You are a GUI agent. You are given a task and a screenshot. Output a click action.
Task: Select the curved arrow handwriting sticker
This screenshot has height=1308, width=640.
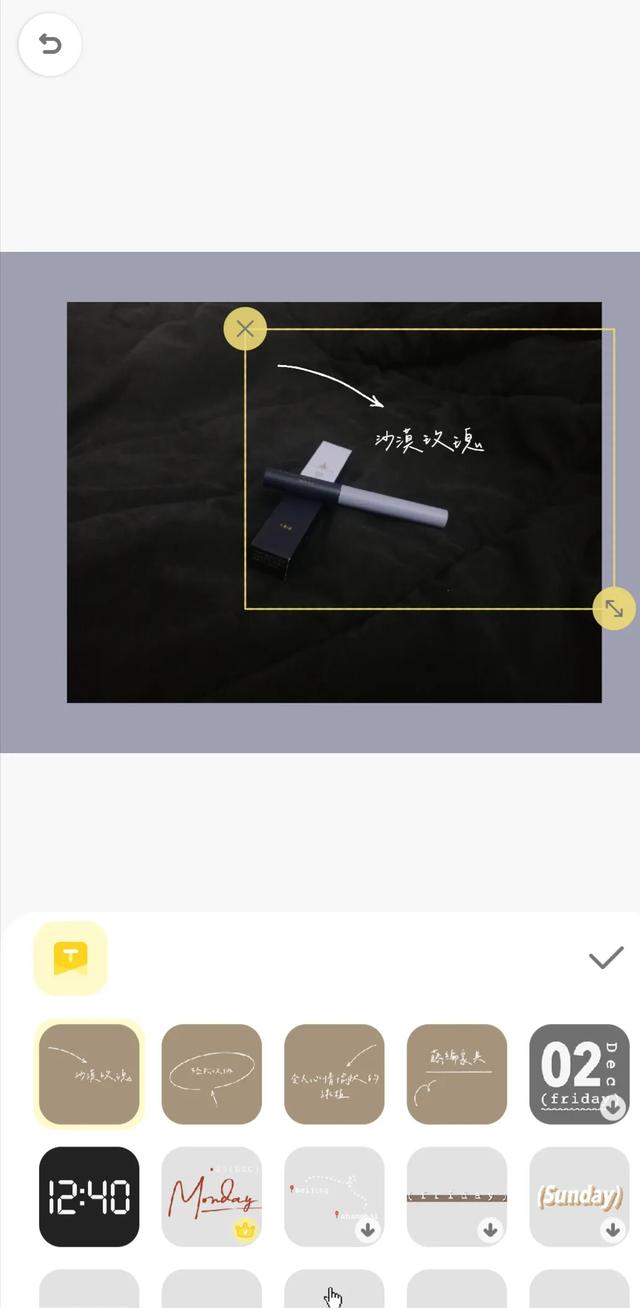(89, 1074)
